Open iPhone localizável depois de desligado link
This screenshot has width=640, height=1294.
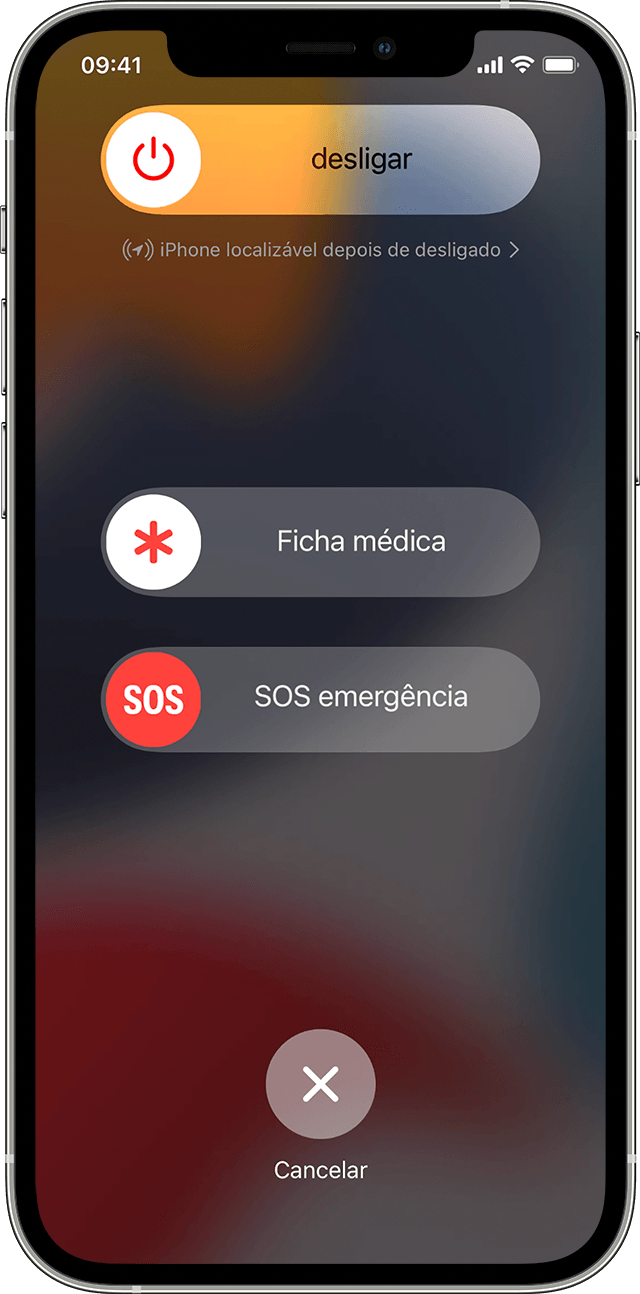[x=320, y=250]
